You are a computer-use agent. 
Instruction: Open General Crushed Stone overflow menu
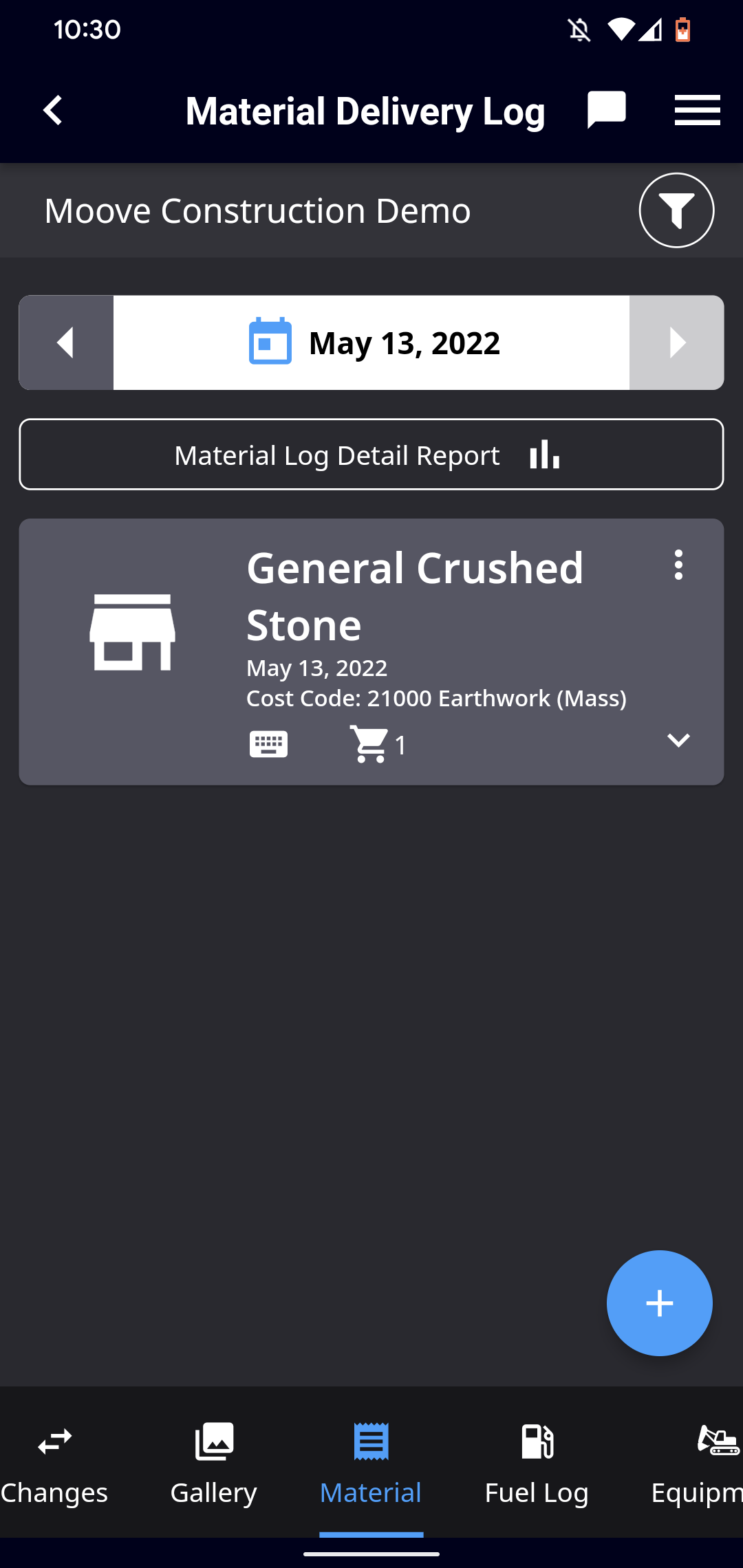pos(678,565)
